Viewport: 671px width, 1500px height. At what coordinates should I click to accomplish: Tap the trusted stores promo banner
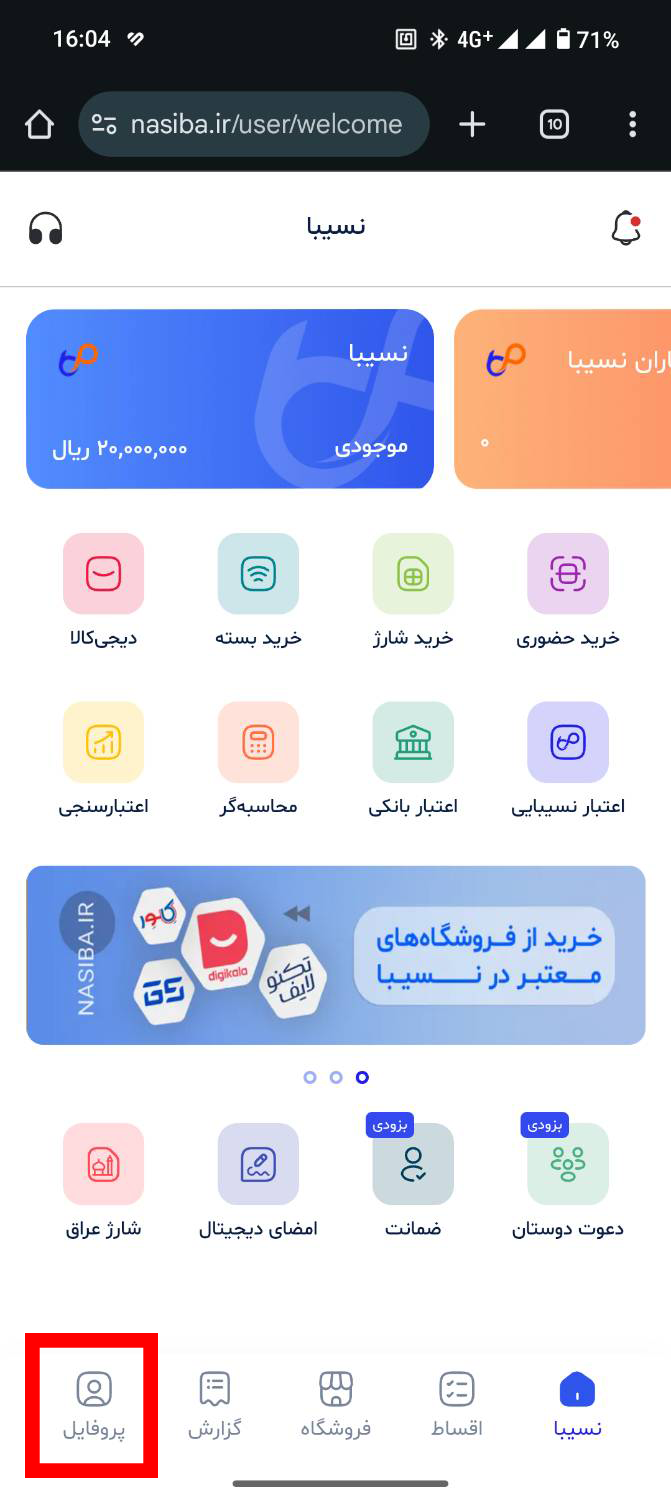click(x=335, y=955)
